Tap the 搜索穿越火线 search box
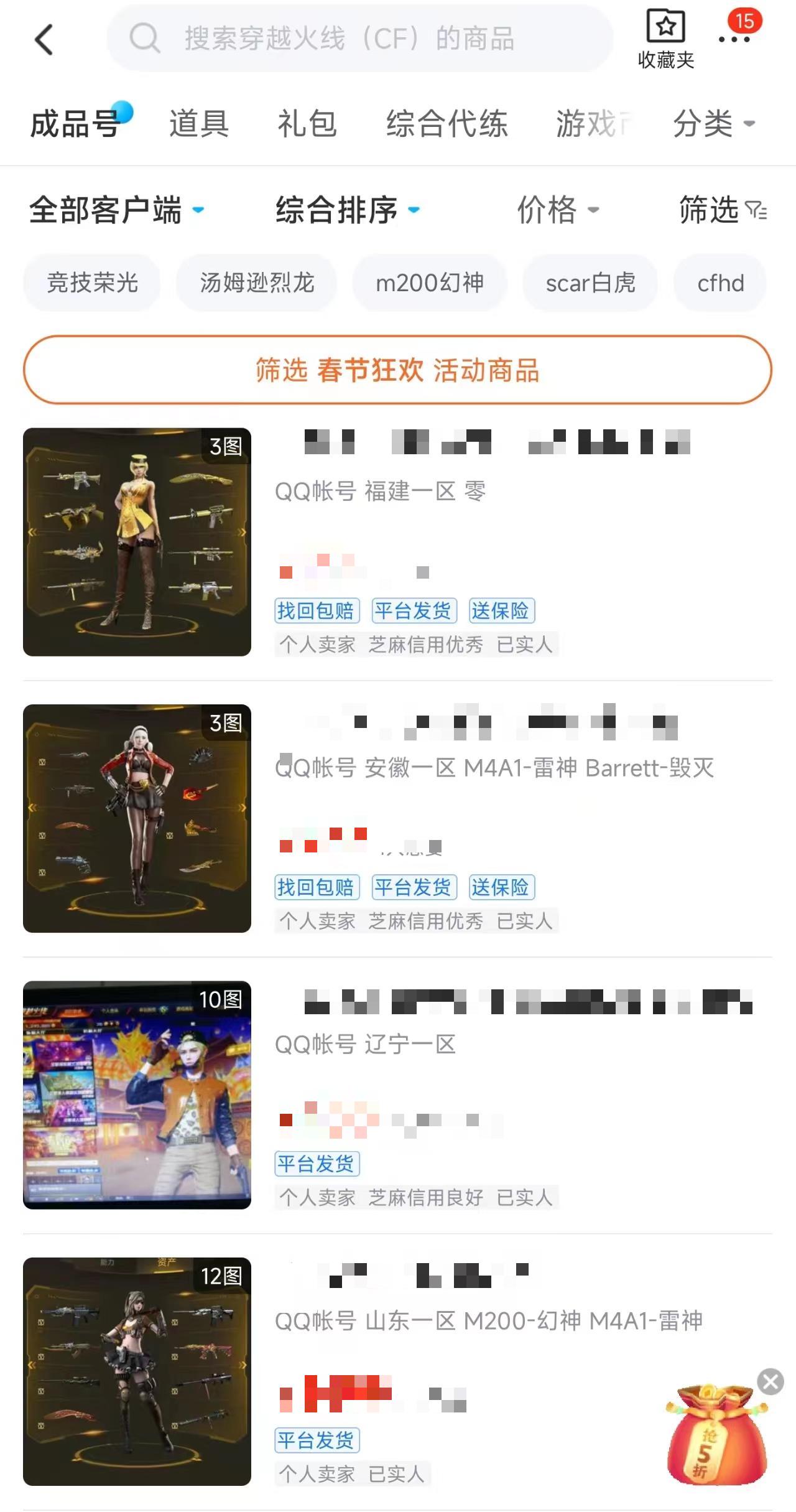This screenshot has height=1512, width=796. click(359, 39)
